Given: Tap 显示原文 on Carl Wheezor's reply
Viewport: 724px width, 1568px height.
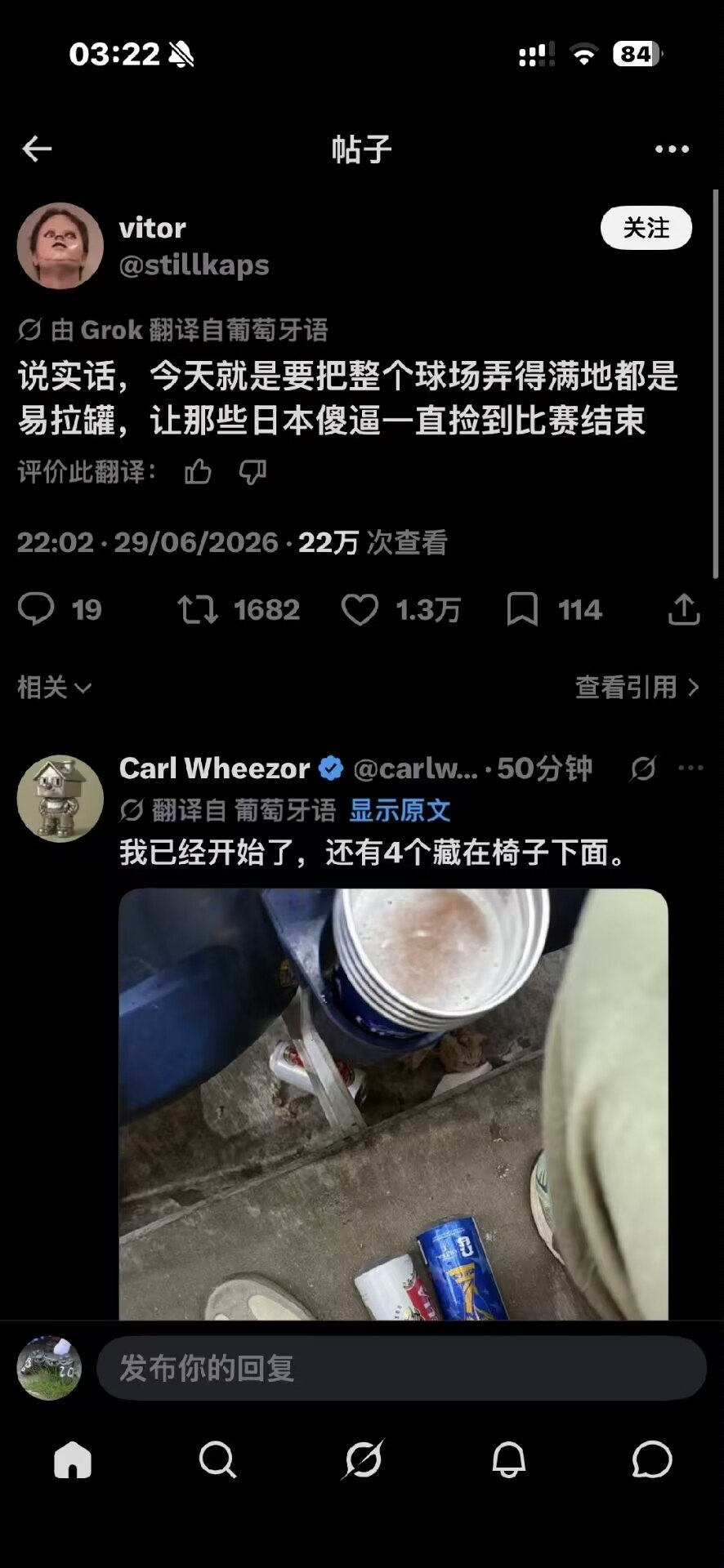Looking at the screenshot, I should point(400,810).
